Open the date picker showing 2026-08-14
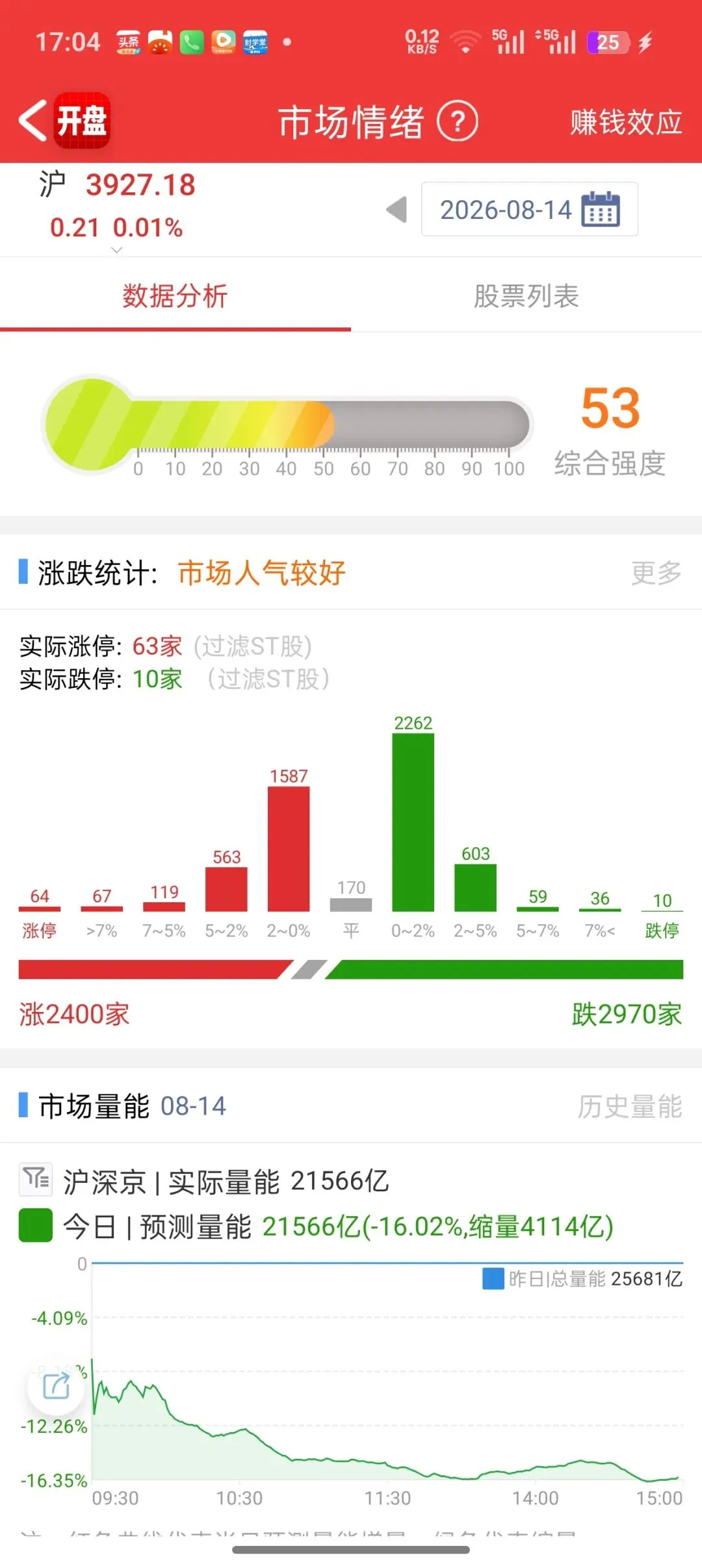702x1568 pixels. coord(530,209)
